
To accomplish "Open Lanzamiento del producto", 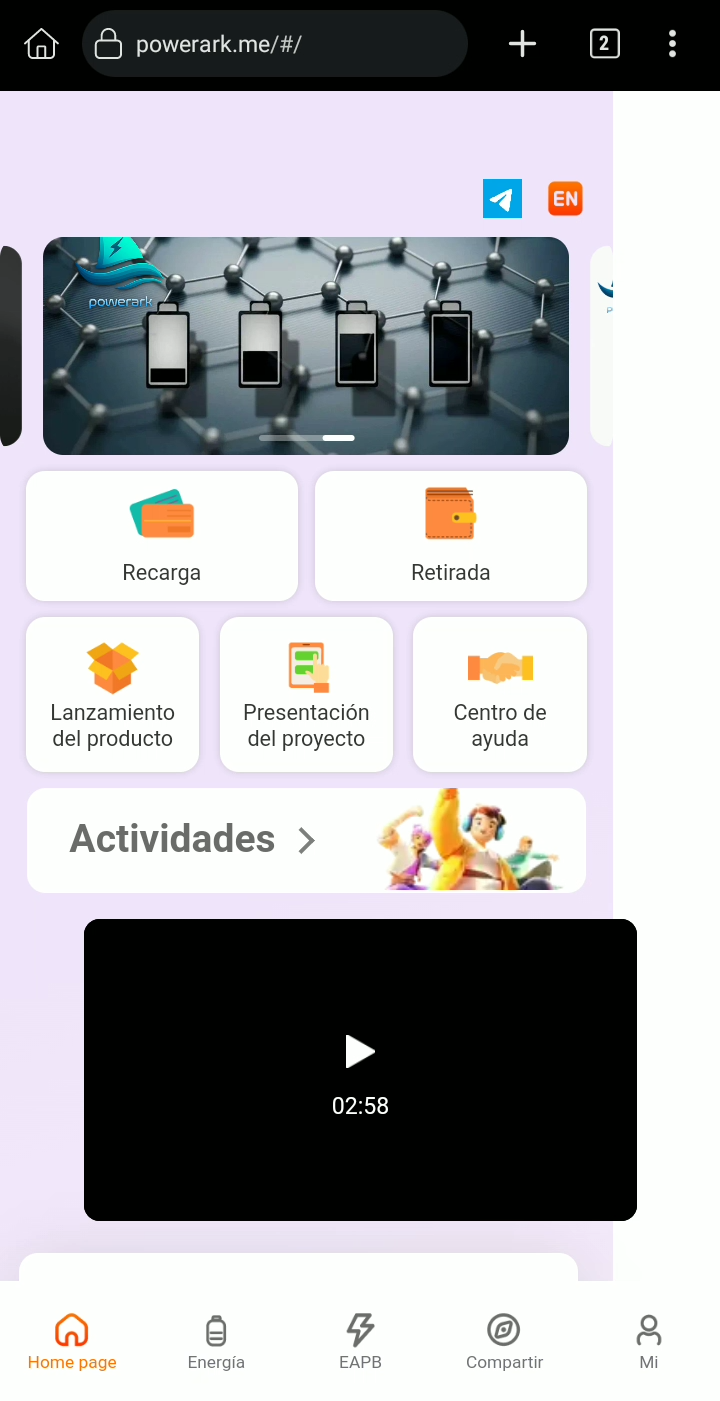I will click(x=113, y=694).
